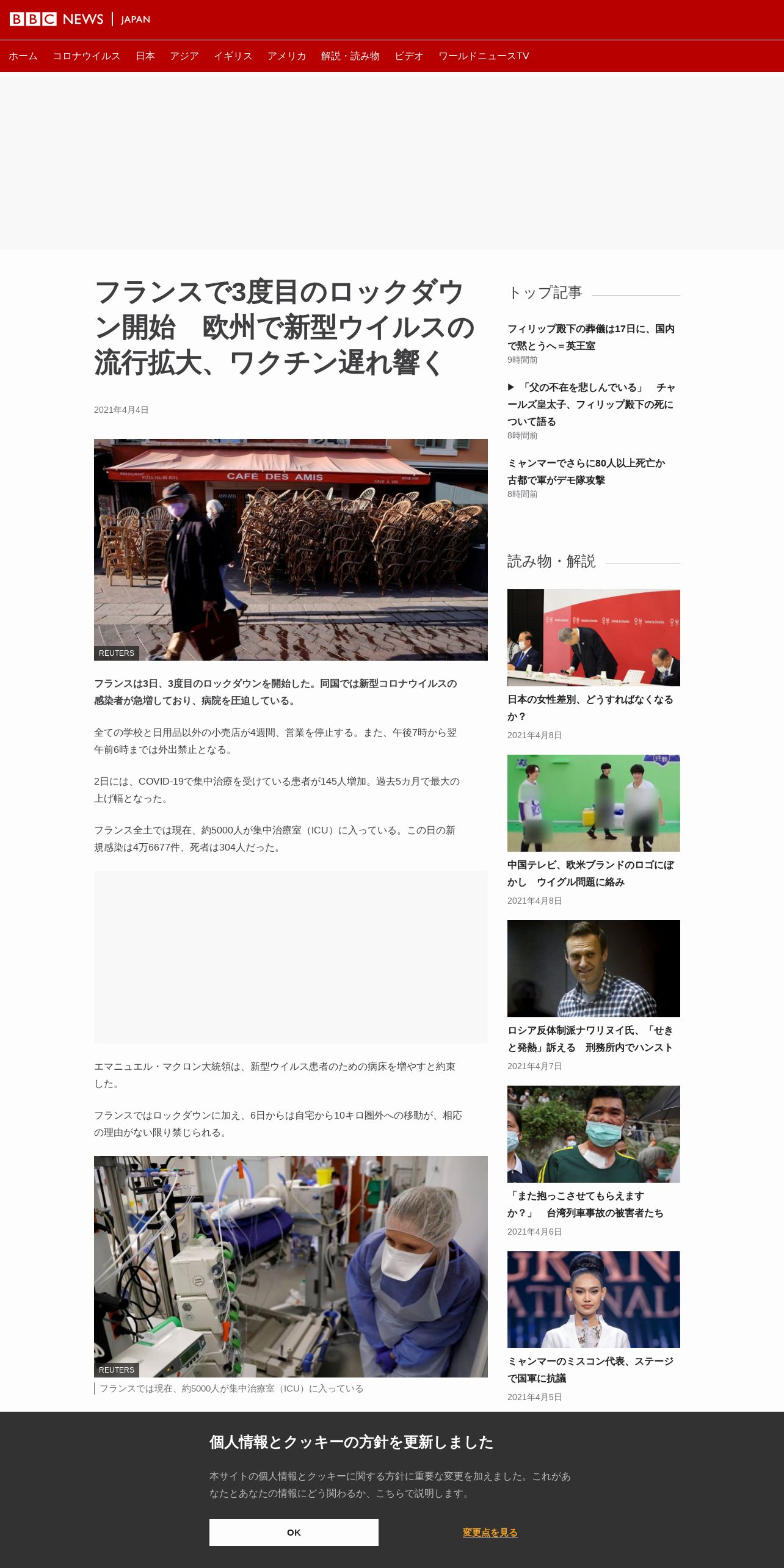This screenshot has width=784, height=1568.
Task: Open ミャンマーでさらに80人以上死亡 article
Action: (x=586, y=471)
